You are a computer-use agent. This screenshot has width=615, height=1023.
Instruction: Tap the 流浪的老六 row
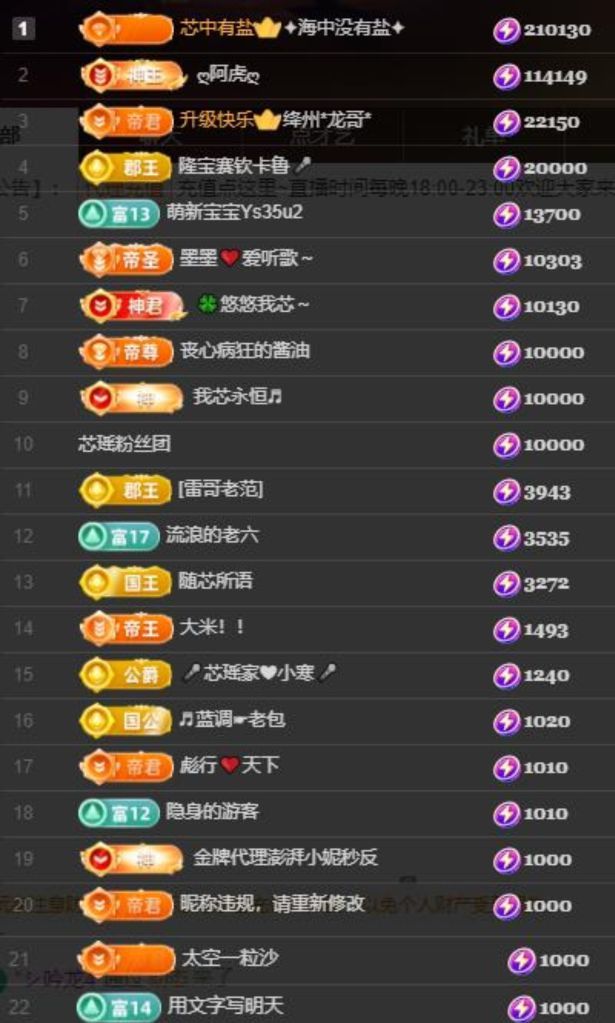212,536
